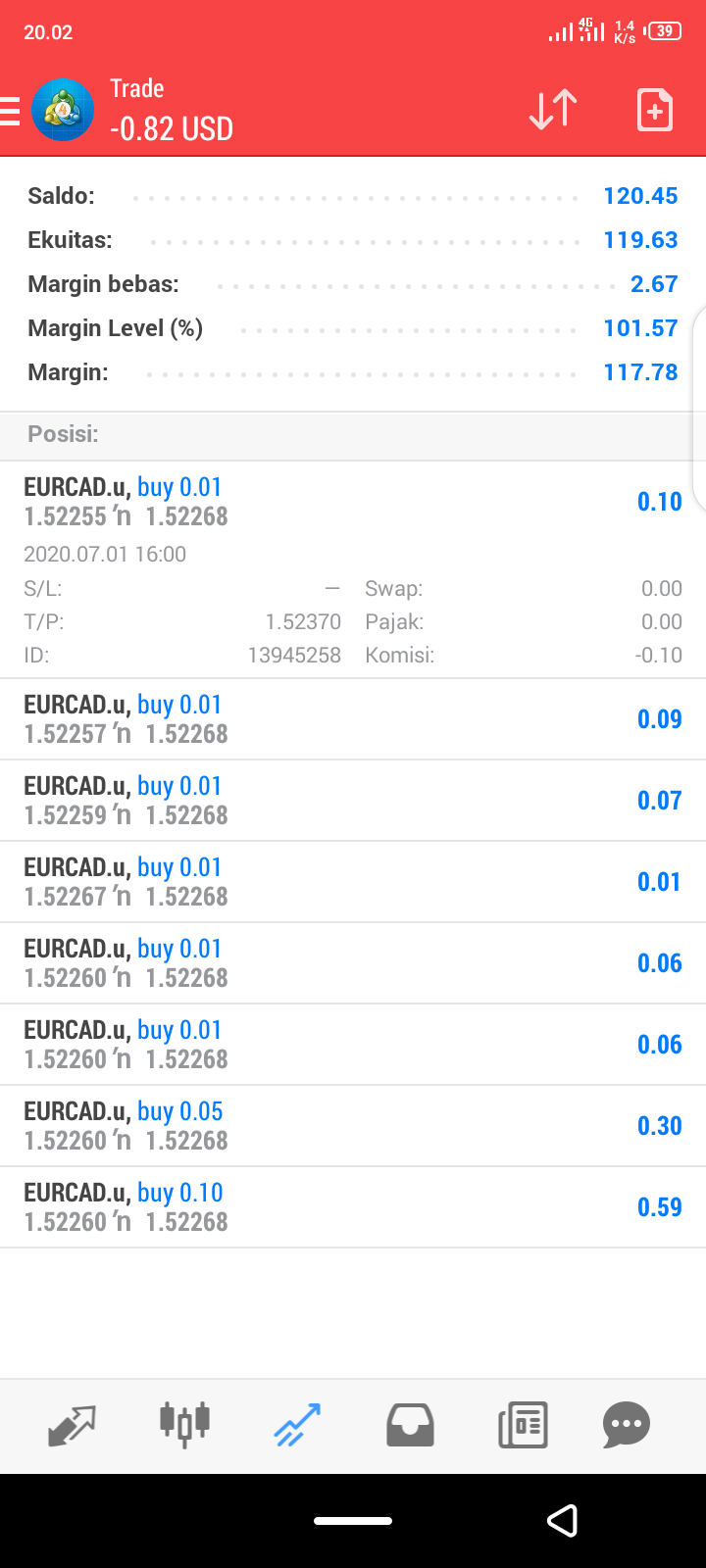Open the EURCAD.u buy 0.05 position
Viewport: 706px width, 1568px height.
point(353,1126)
